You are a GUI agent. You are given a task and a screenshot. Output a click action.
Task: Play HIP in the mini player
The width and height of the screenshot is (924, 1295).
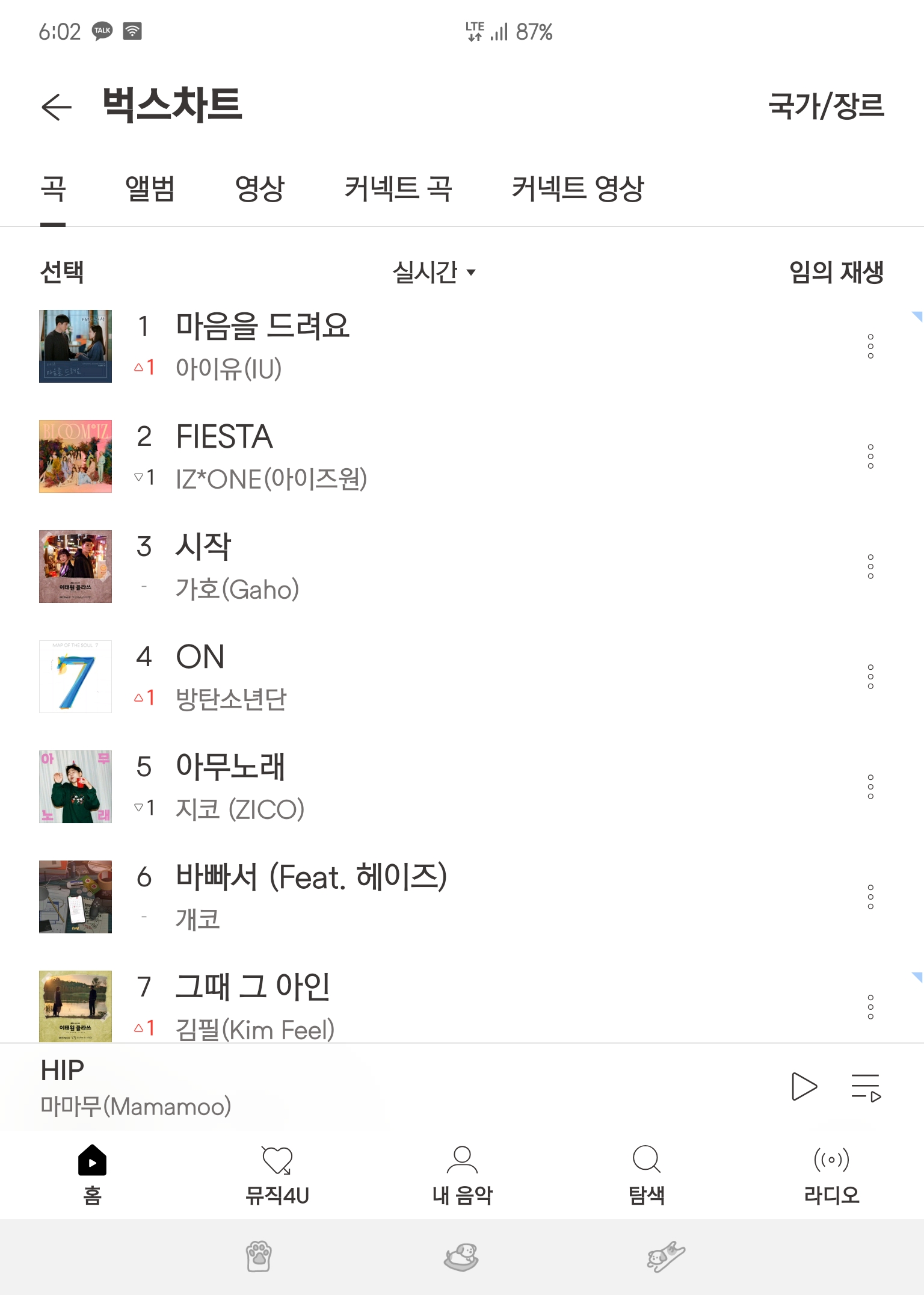(804, 1087)
